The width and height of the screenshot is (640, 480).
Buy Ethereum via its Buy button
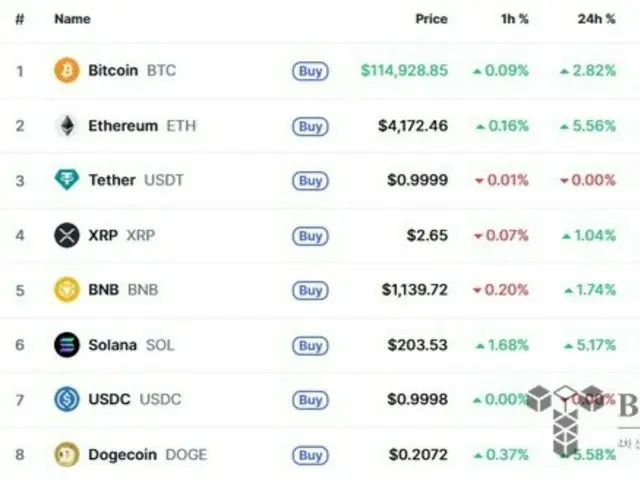tap(310, 126)
